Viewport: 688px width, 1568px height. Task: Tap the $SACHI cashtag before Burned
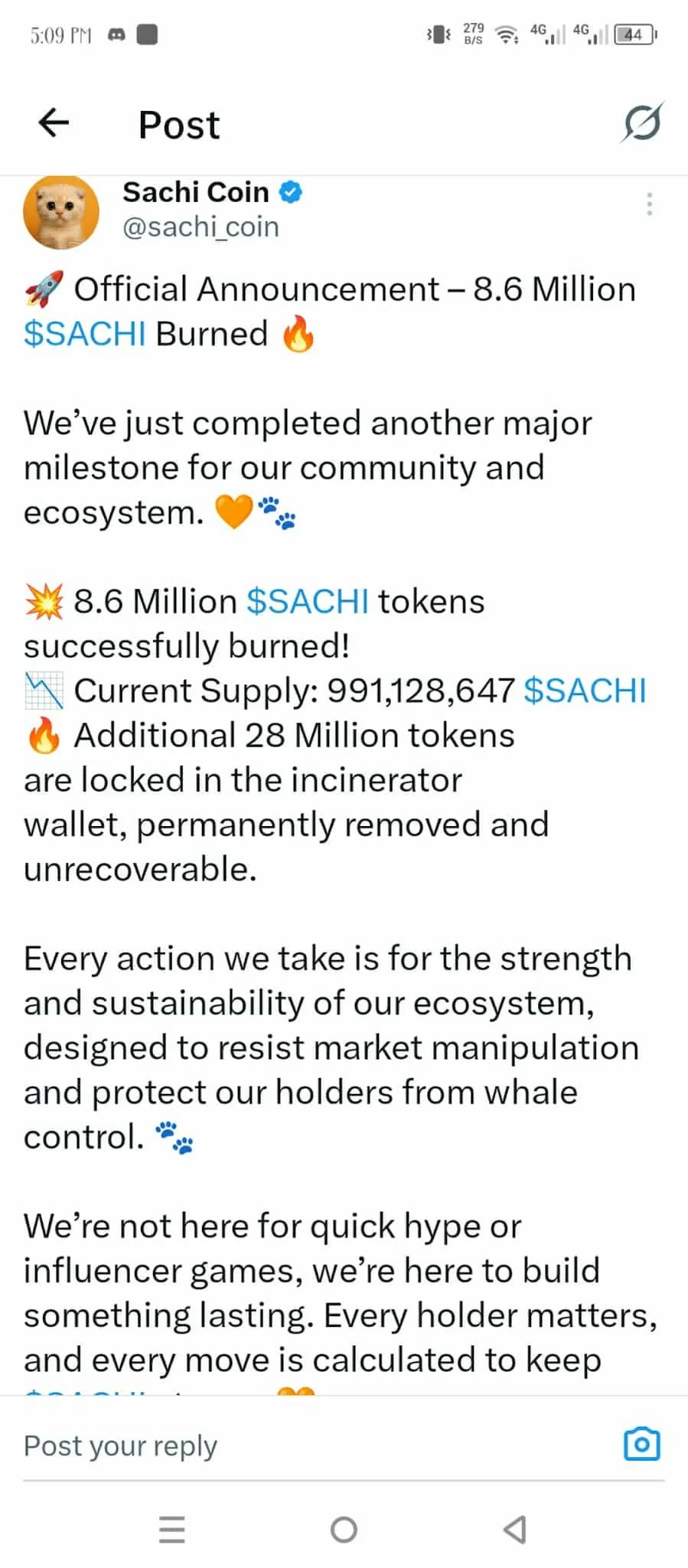(x=85, y=335)
